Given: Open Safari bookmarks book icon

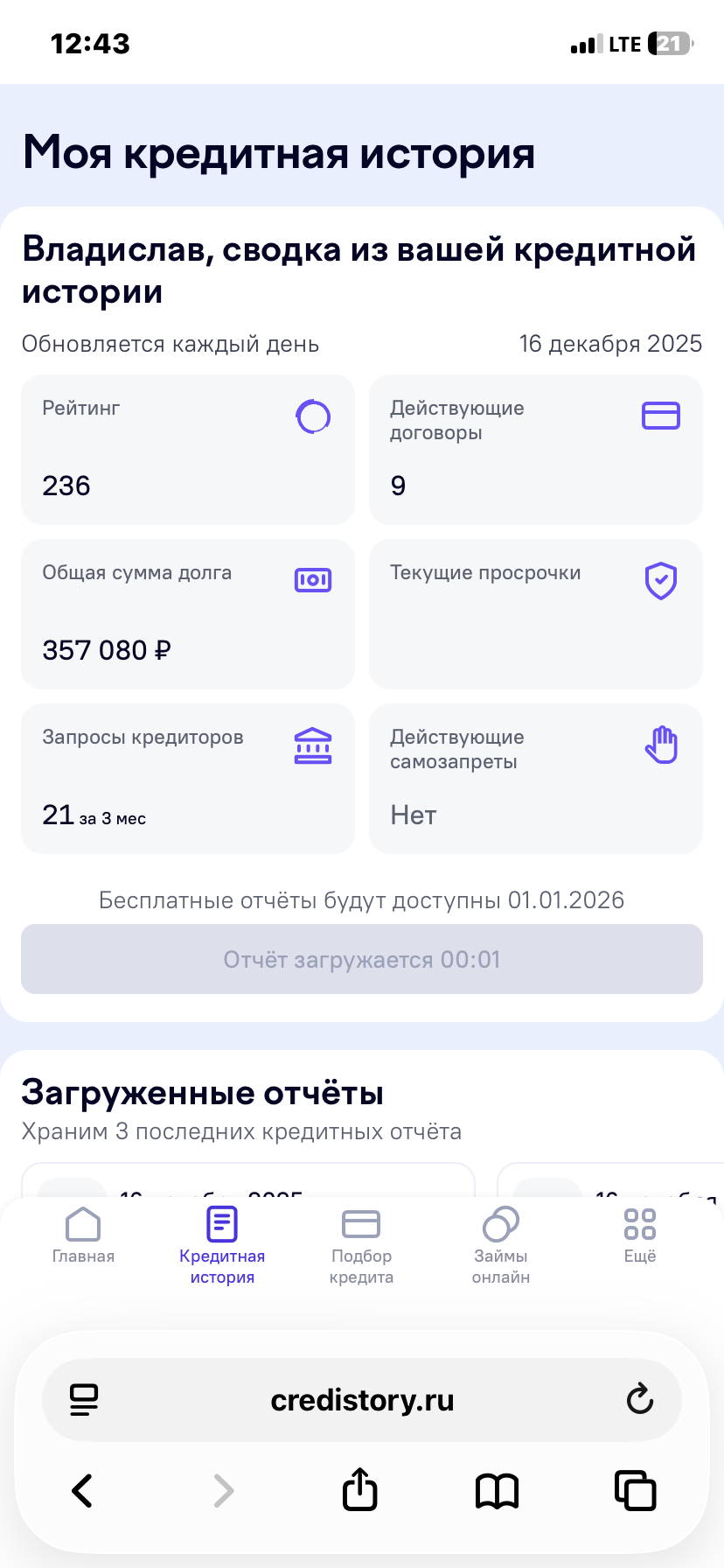Looking at the screenshot, I should tap(496, 1490).
